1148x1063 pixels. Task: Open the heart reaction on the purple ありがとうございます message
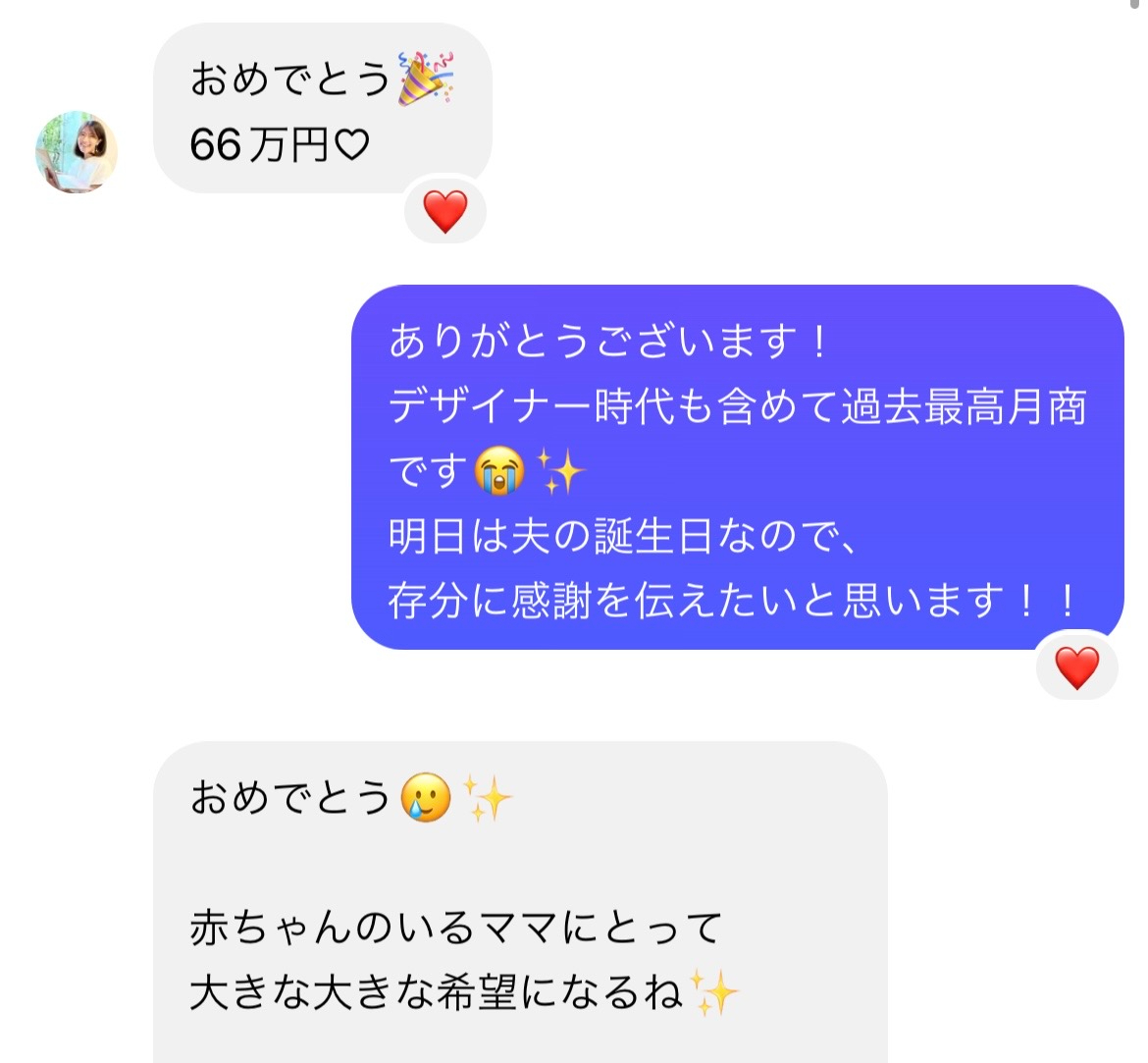(x=1076, y=668)
